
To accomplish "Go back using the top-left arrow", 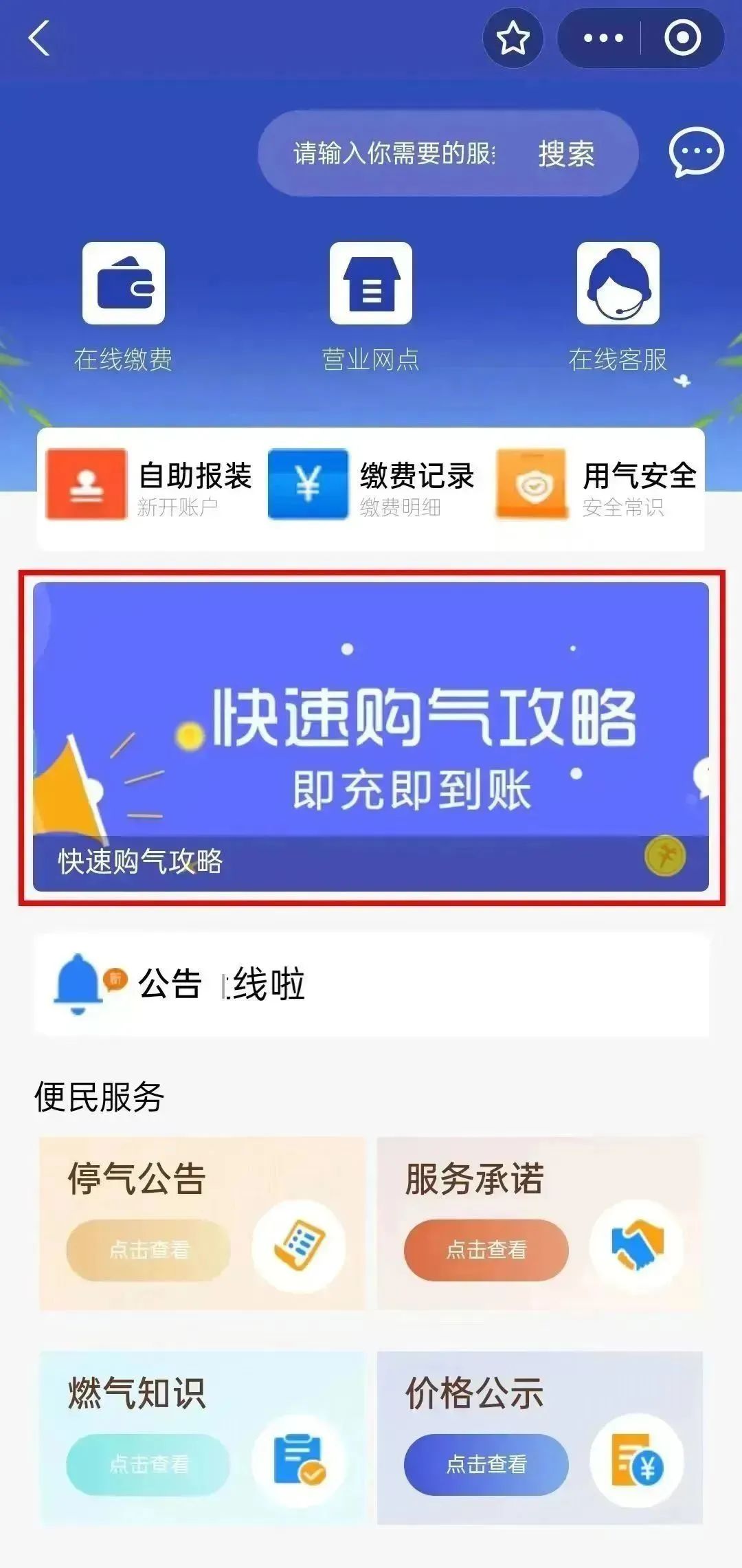I will pos(39,38).
